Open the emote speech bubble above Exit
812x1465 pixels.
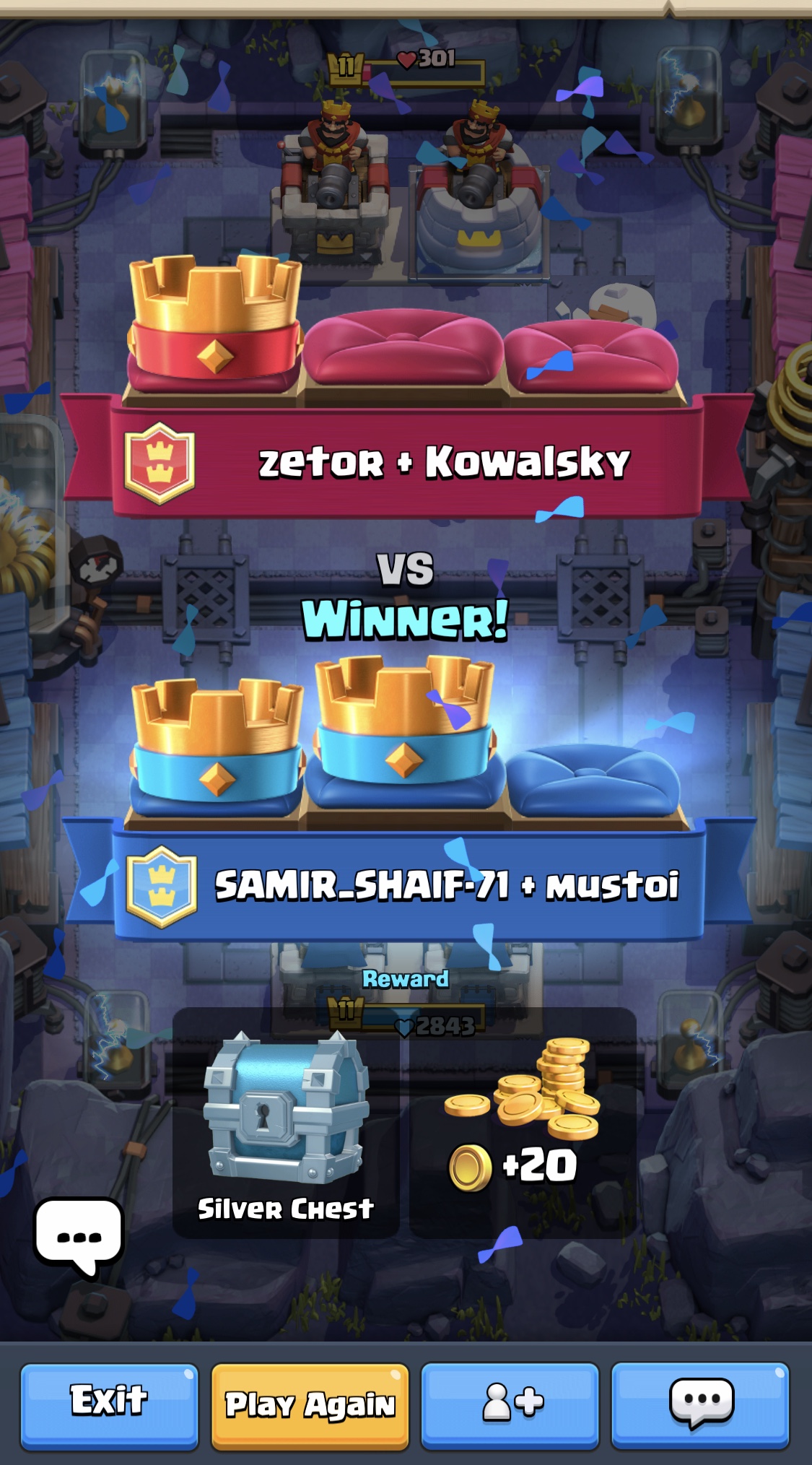pyautogui.click(x=79, y=1237)
